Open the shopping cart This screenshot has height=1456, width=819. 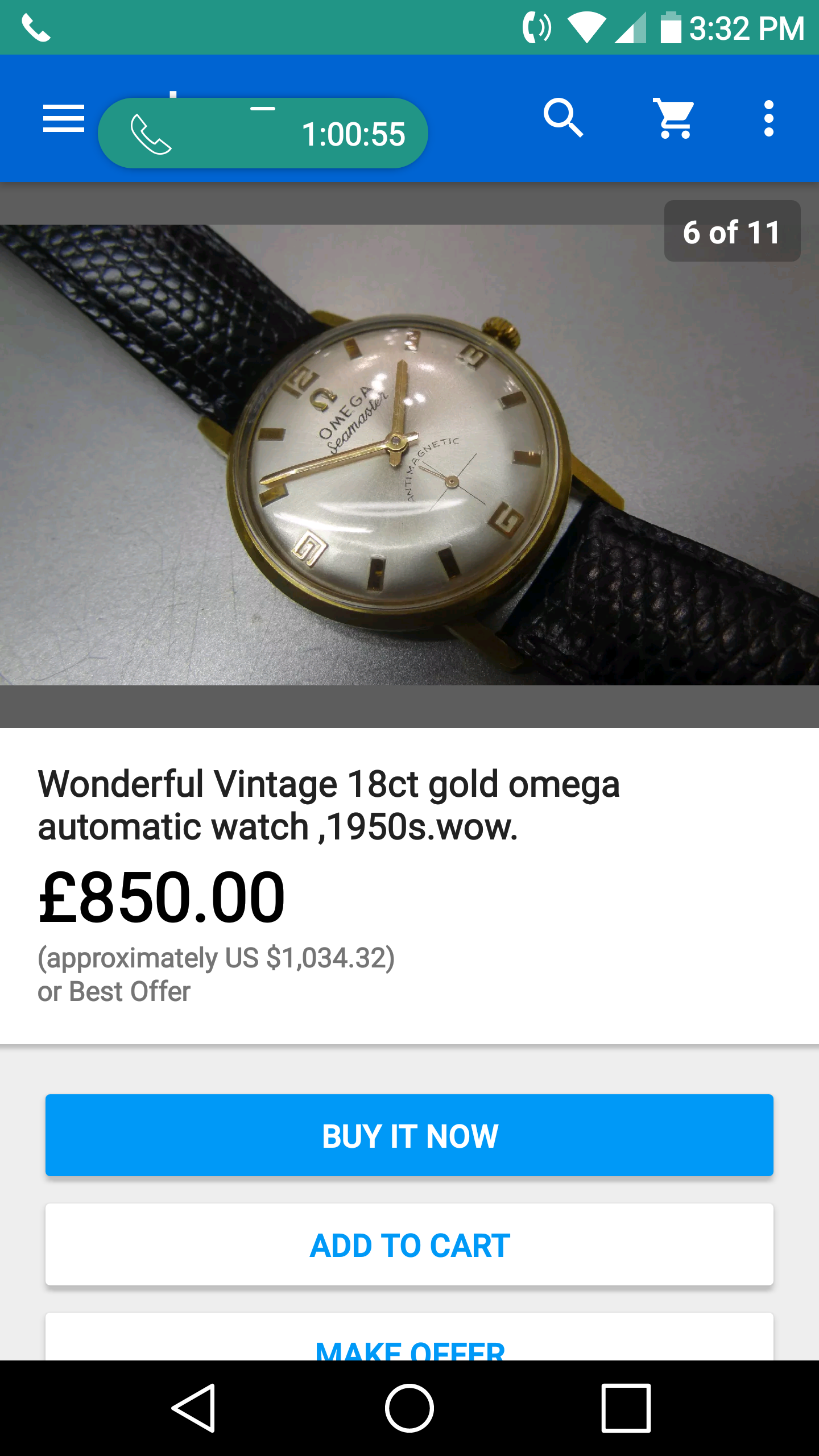674,118
